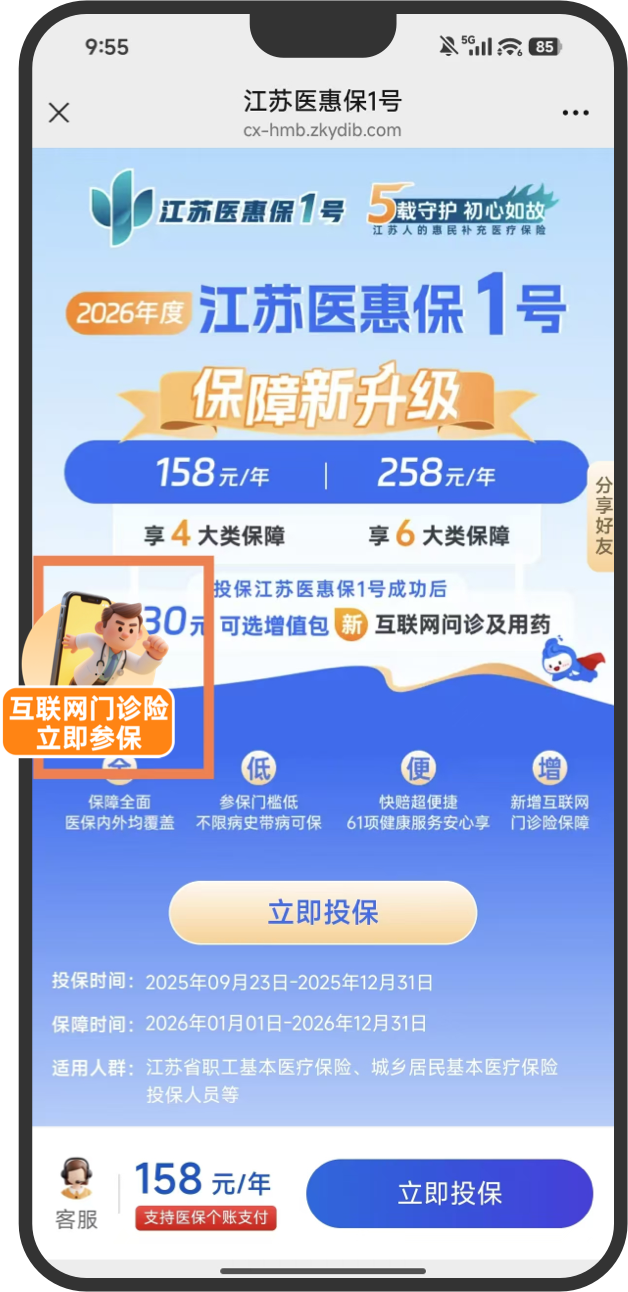The image size is (628, 1292).
Task: Open the three-dot overflow menu
Action: click(x=575, y=113)
